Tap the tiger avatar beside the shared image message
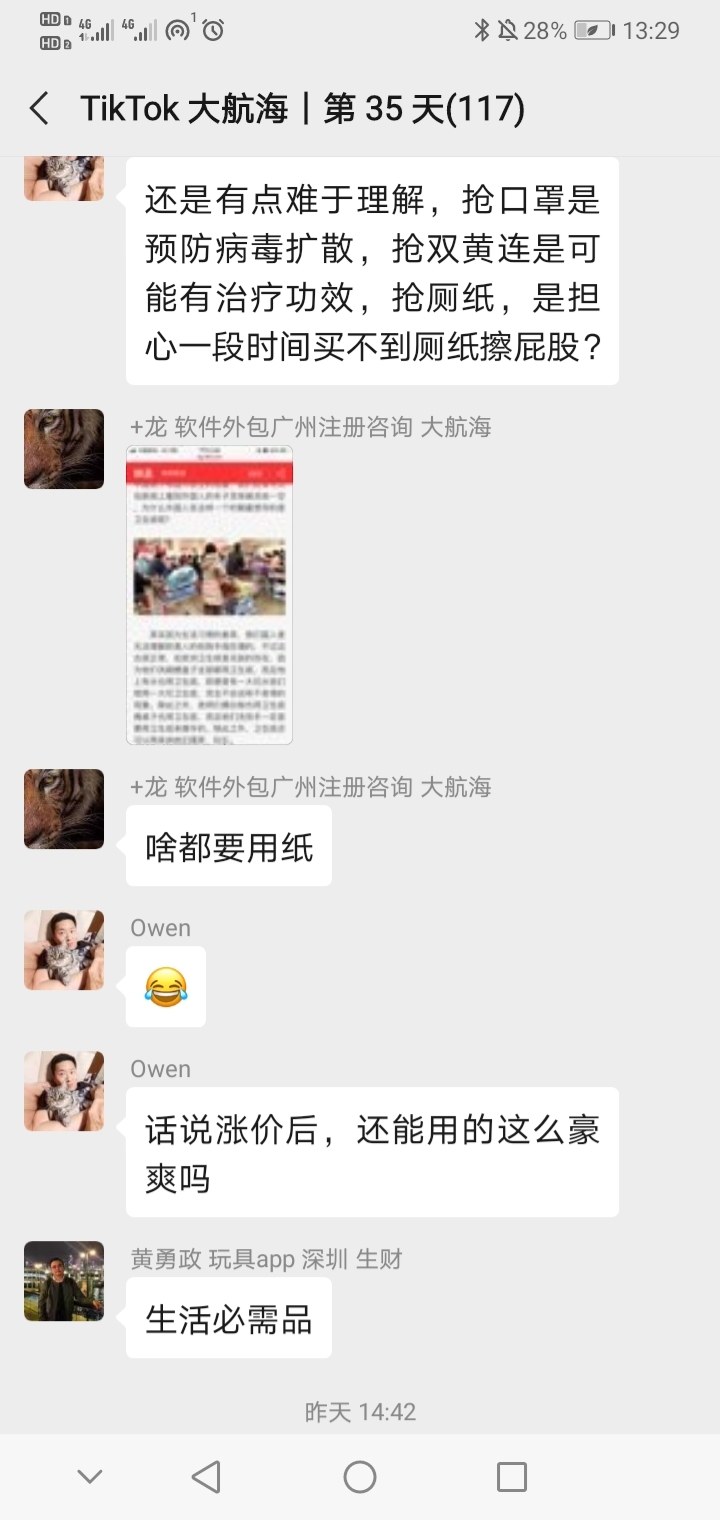The width and height of the screenshot is (720, 1520). pos(64,449)
